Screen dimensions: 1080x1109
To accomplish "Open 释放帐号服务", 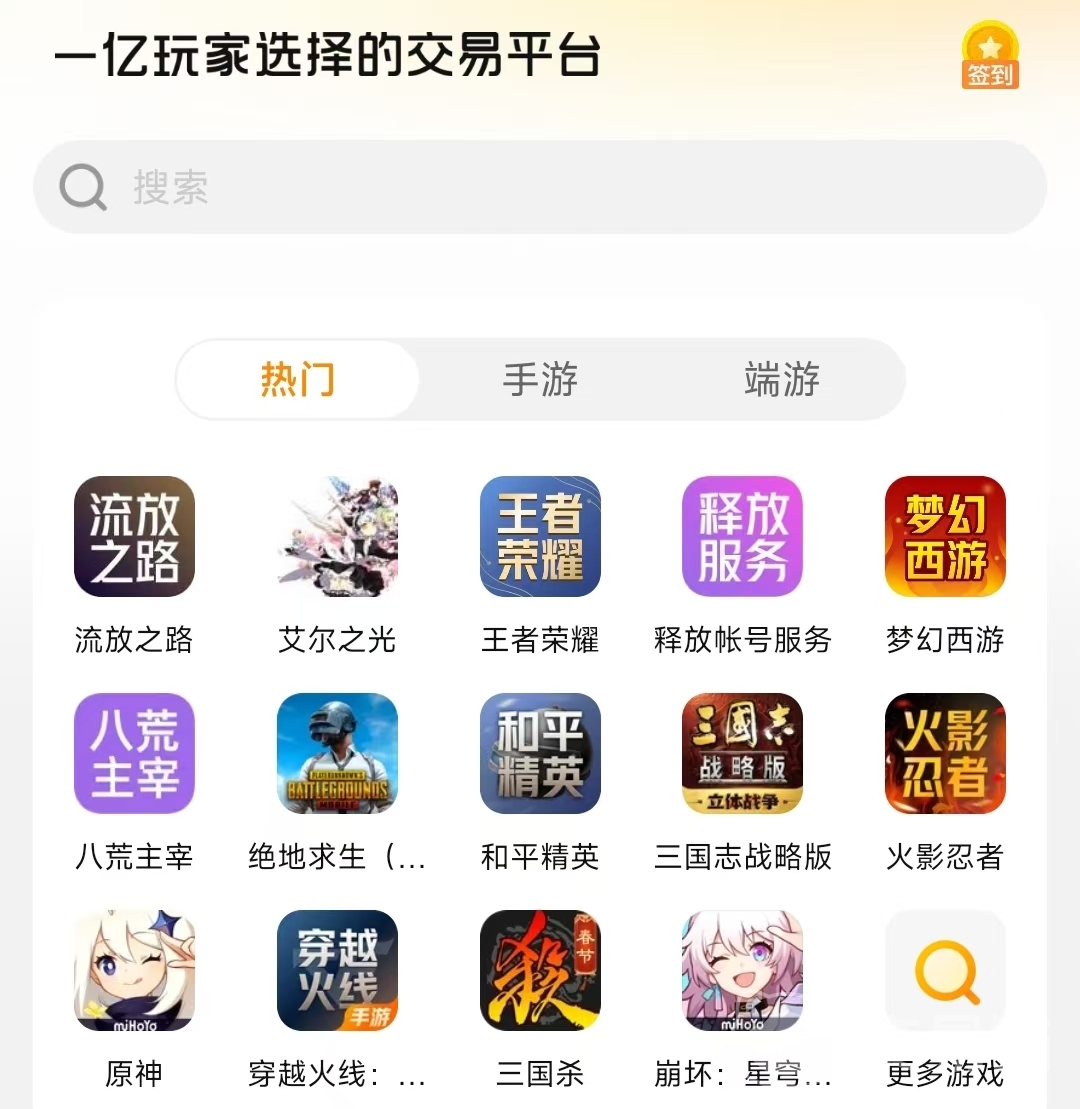I will coord(742,537).
